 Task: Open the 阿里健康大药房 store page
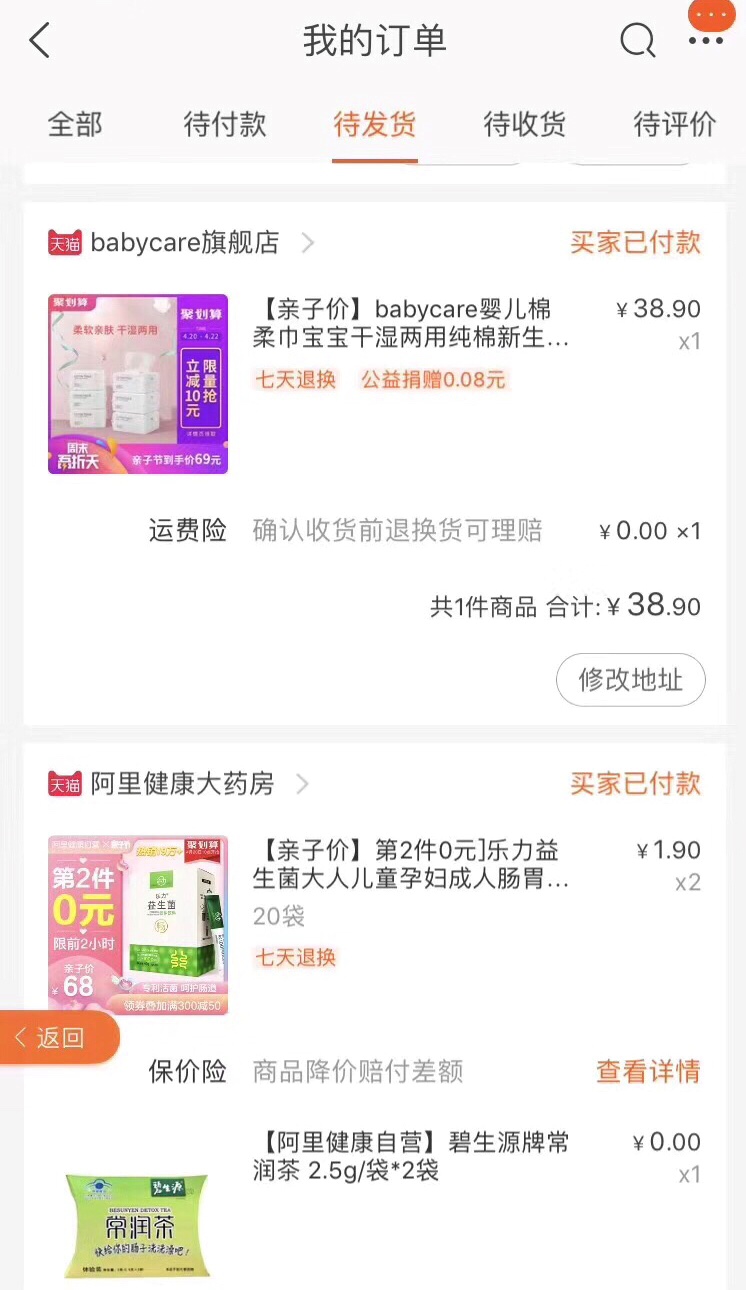[182, 784]
